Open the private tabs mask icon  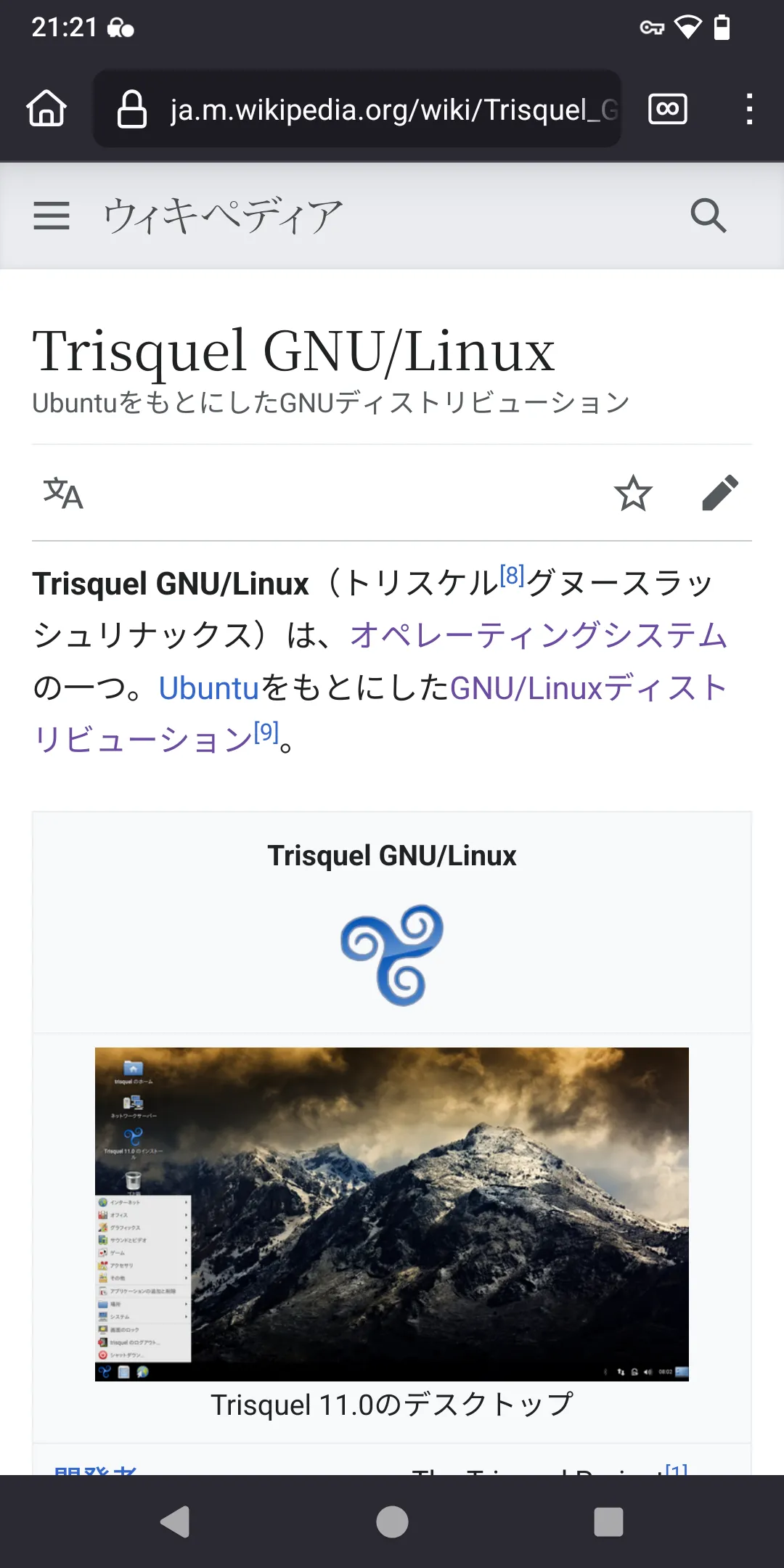[667, 109]
